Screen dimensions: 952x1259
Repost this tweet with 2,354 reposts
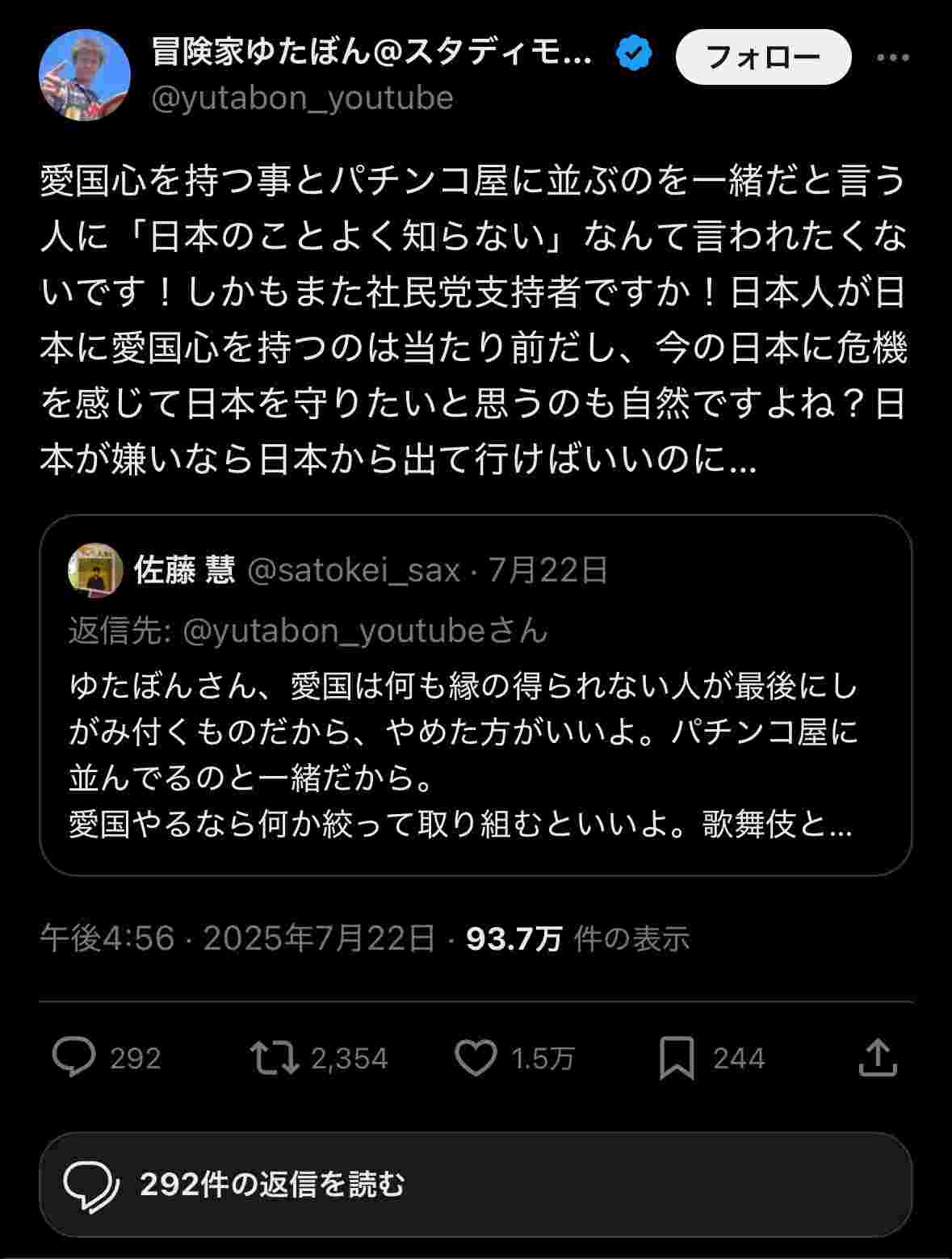(x=275, y=1058)
